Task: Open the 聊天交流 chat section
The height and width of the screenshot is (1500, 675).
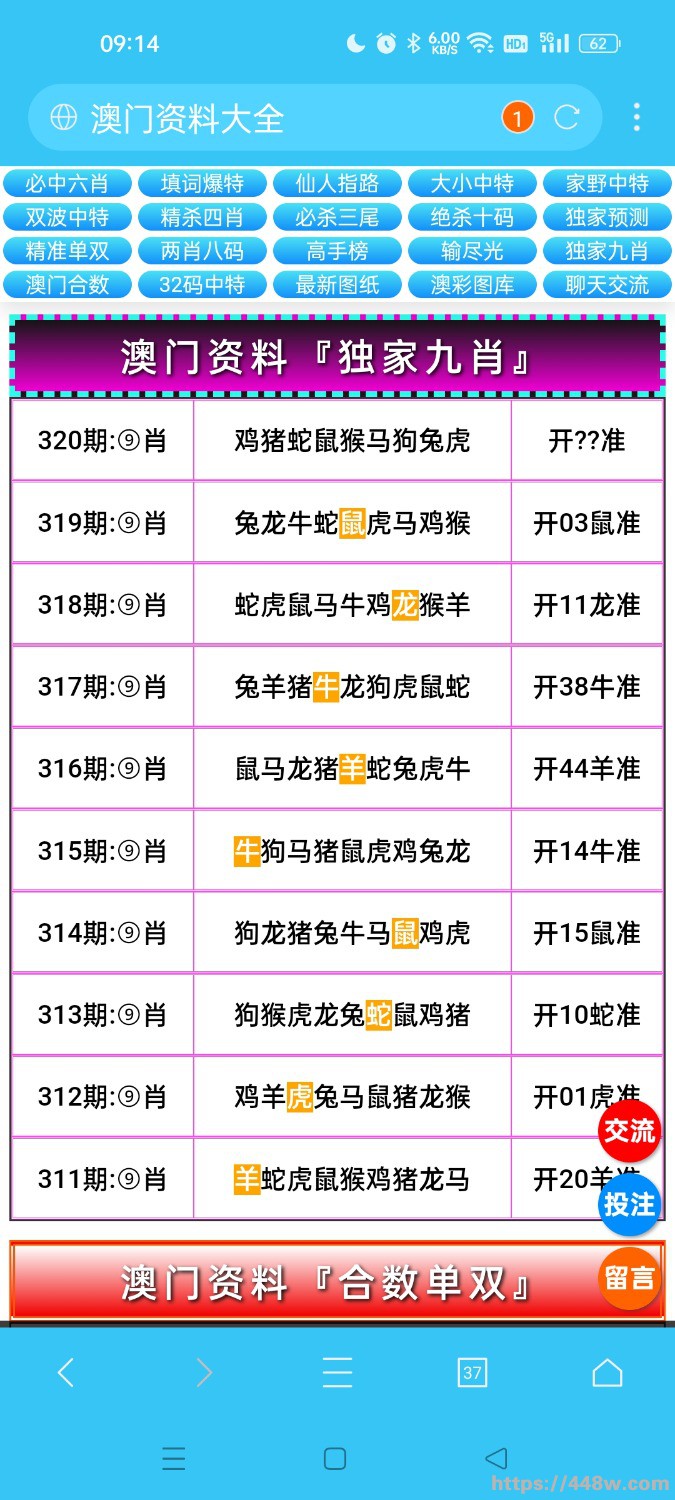Action: 607,285
